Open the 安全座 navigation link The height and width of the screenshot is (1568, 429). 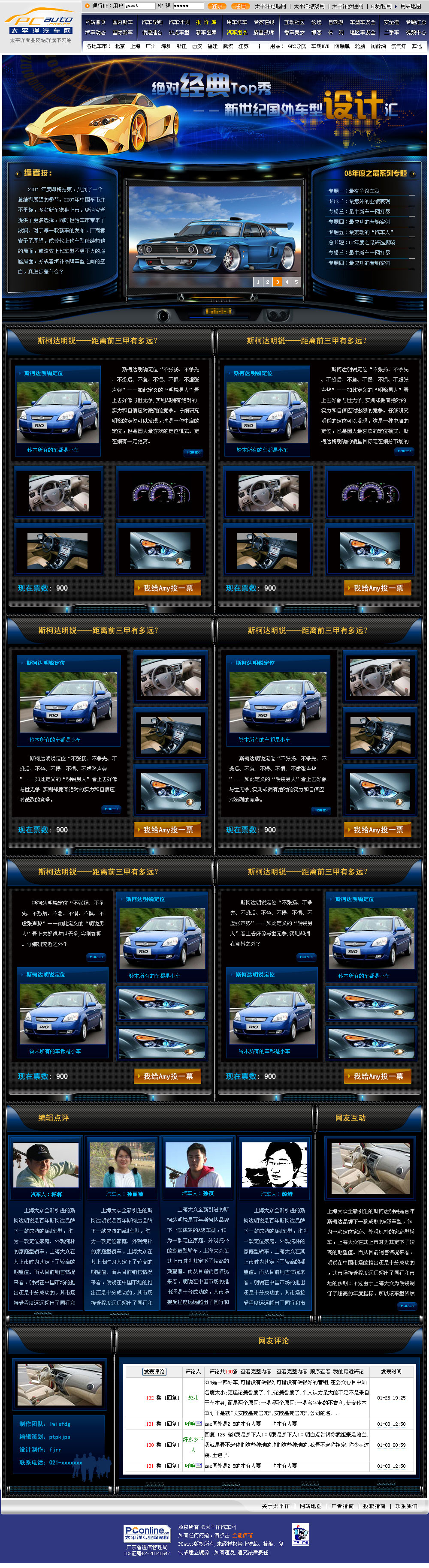tap(391, 23)
